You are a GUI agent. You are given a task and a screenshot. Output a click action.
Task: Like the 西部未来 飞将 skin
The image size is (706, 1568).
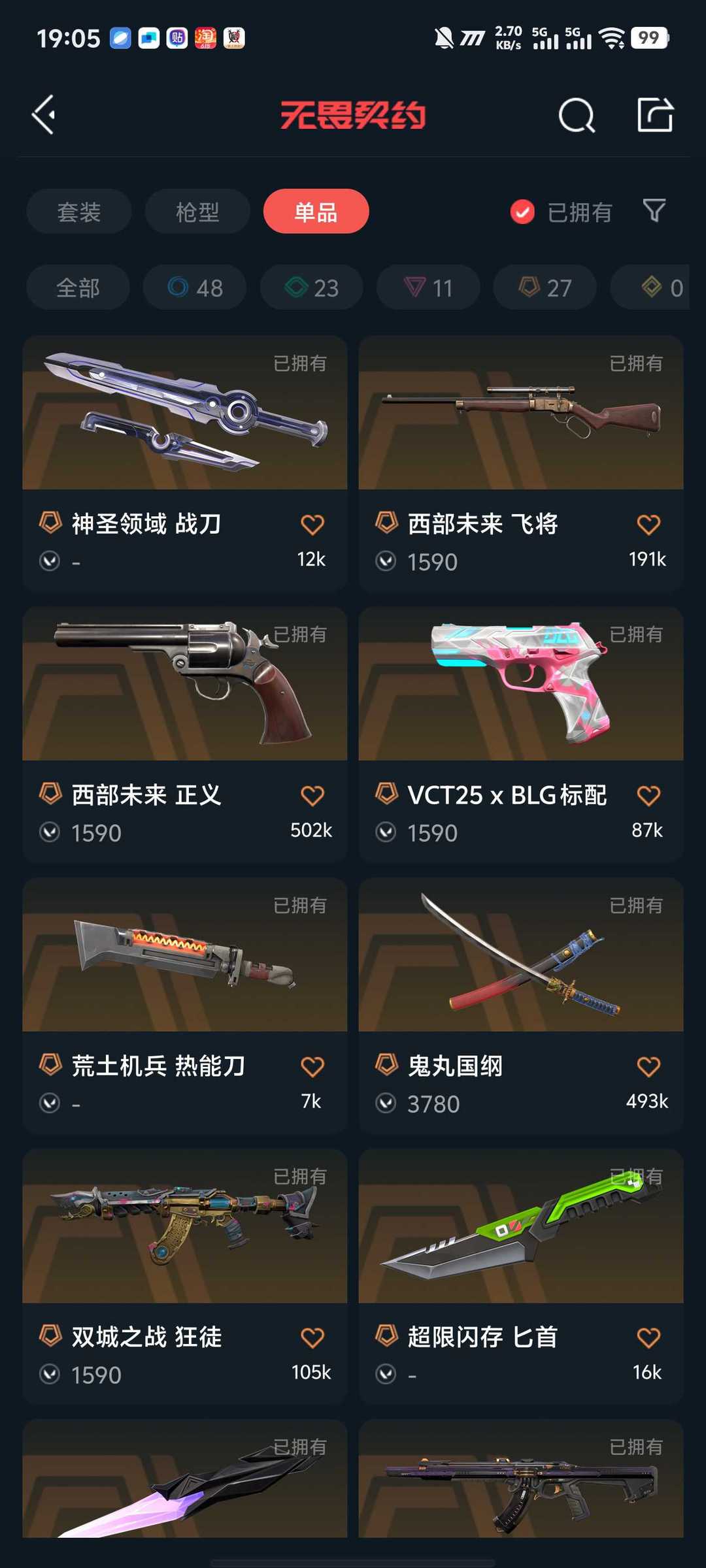[x=648, y=525]
